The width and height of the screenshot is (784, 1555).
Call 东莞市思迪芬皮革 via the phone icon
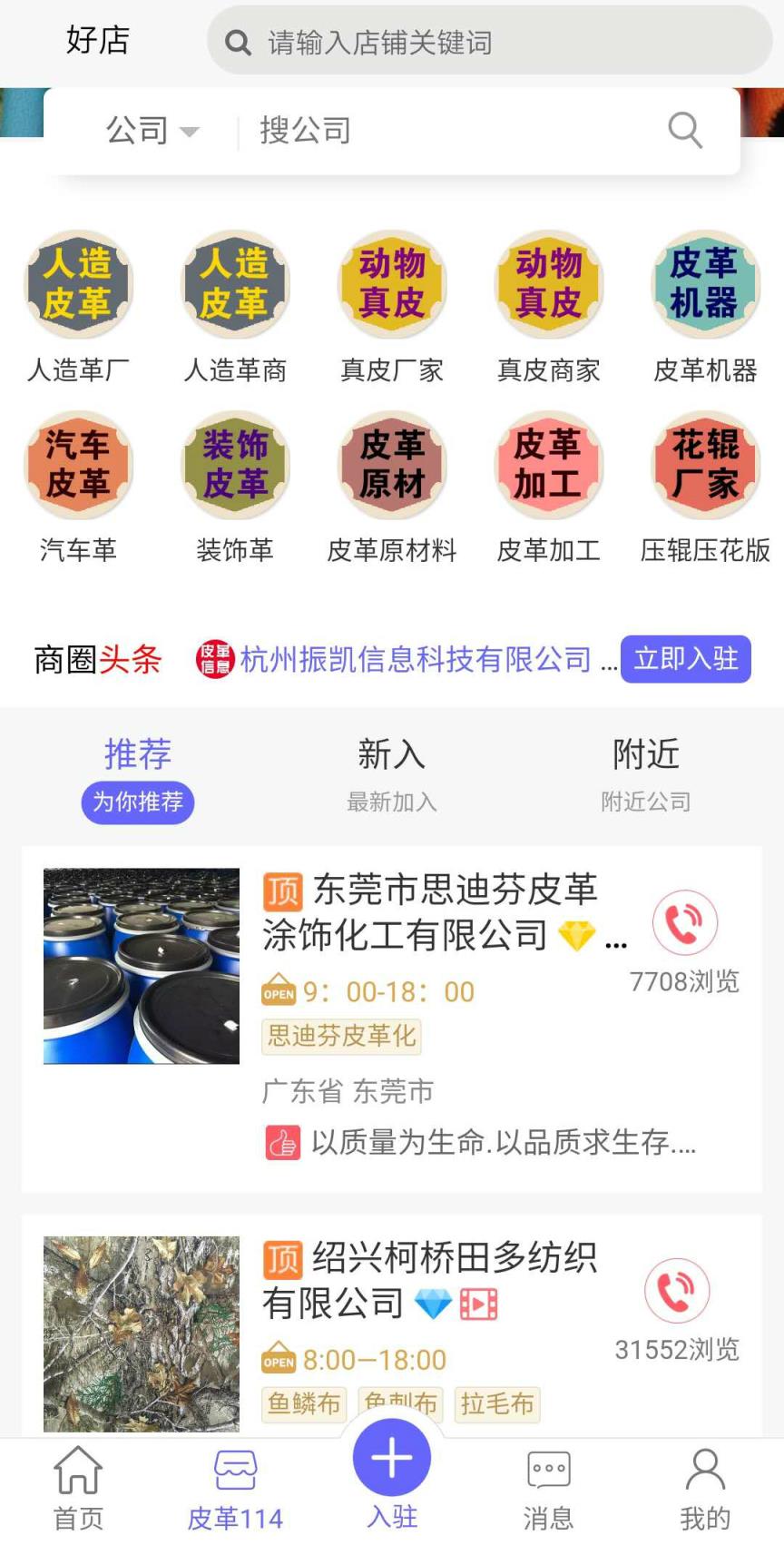coord(684,922)
